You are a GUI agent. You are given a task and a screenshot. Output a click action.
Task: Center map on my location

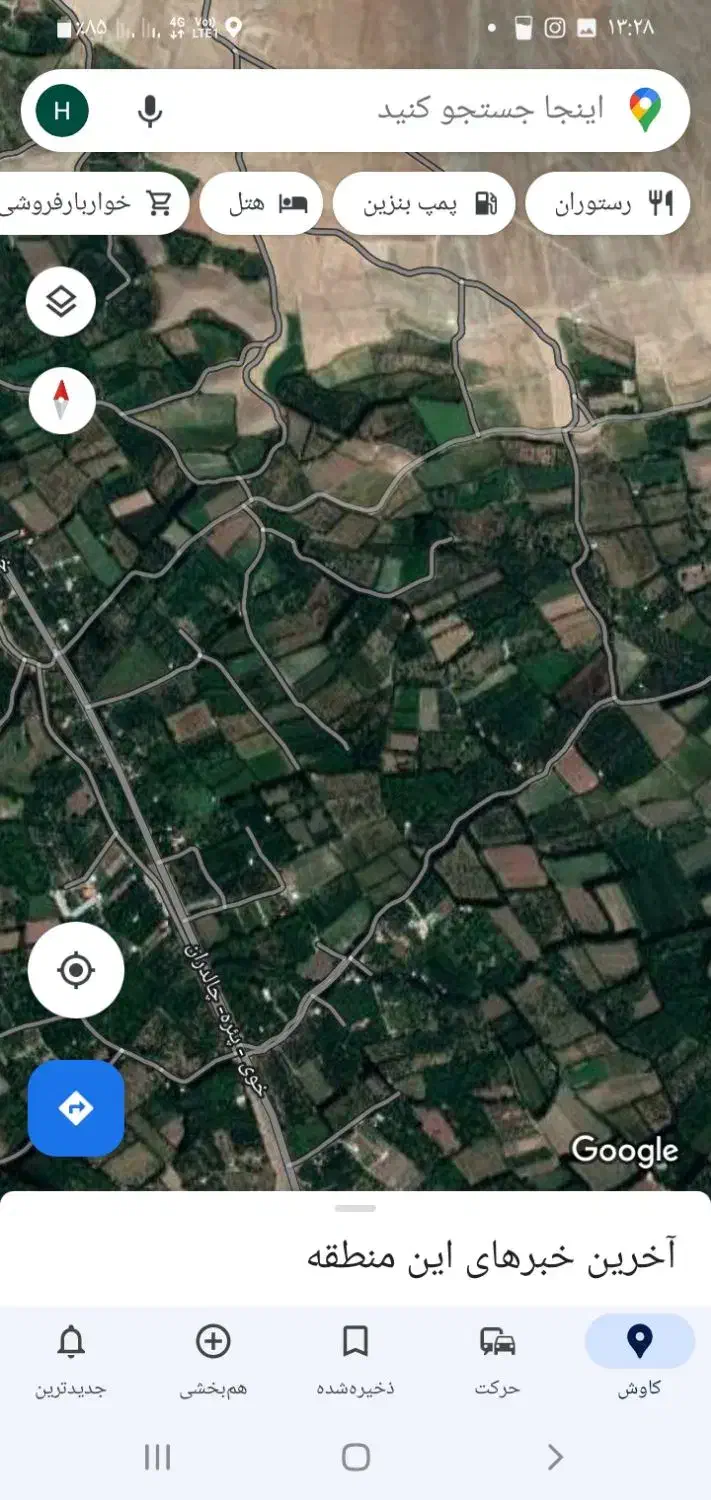76,970
